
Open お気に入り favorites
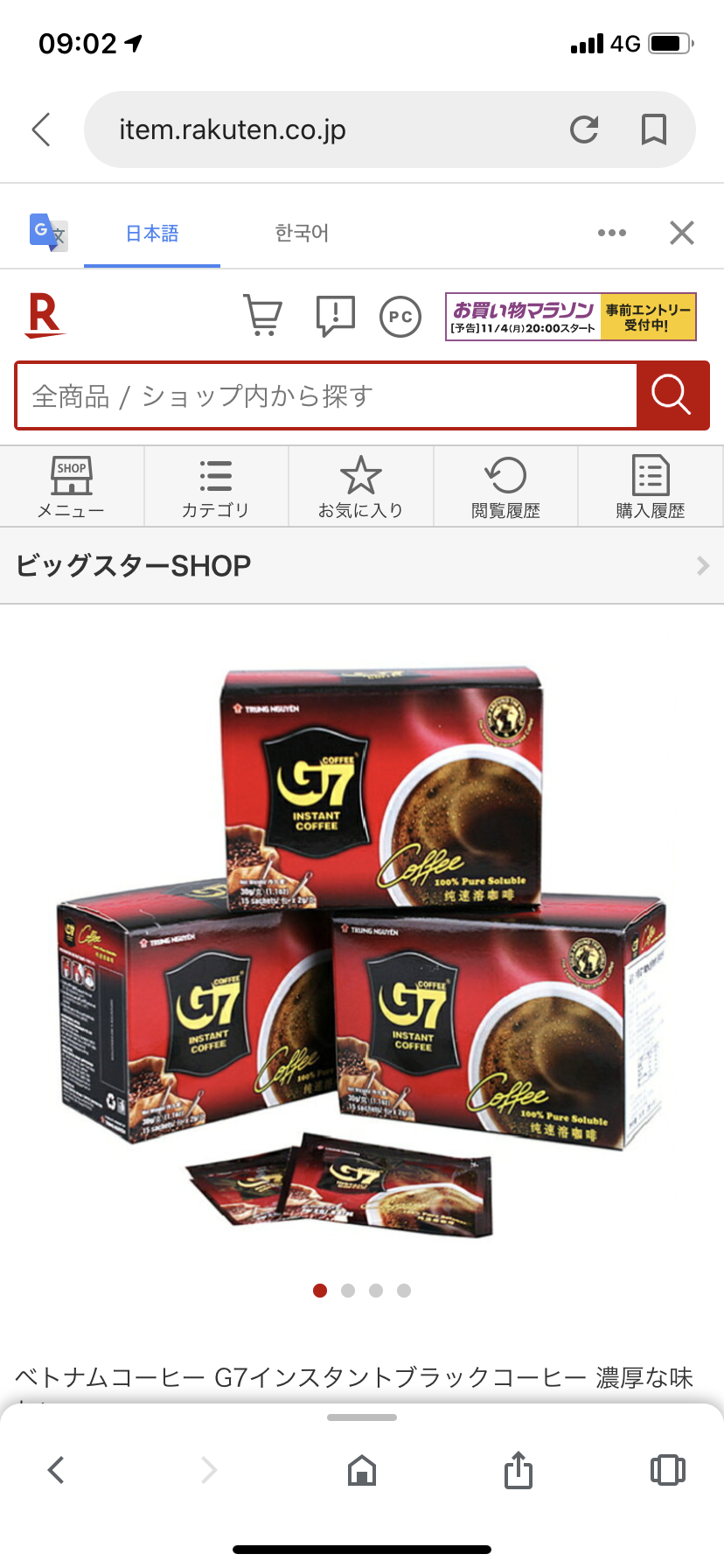[360, 487]
